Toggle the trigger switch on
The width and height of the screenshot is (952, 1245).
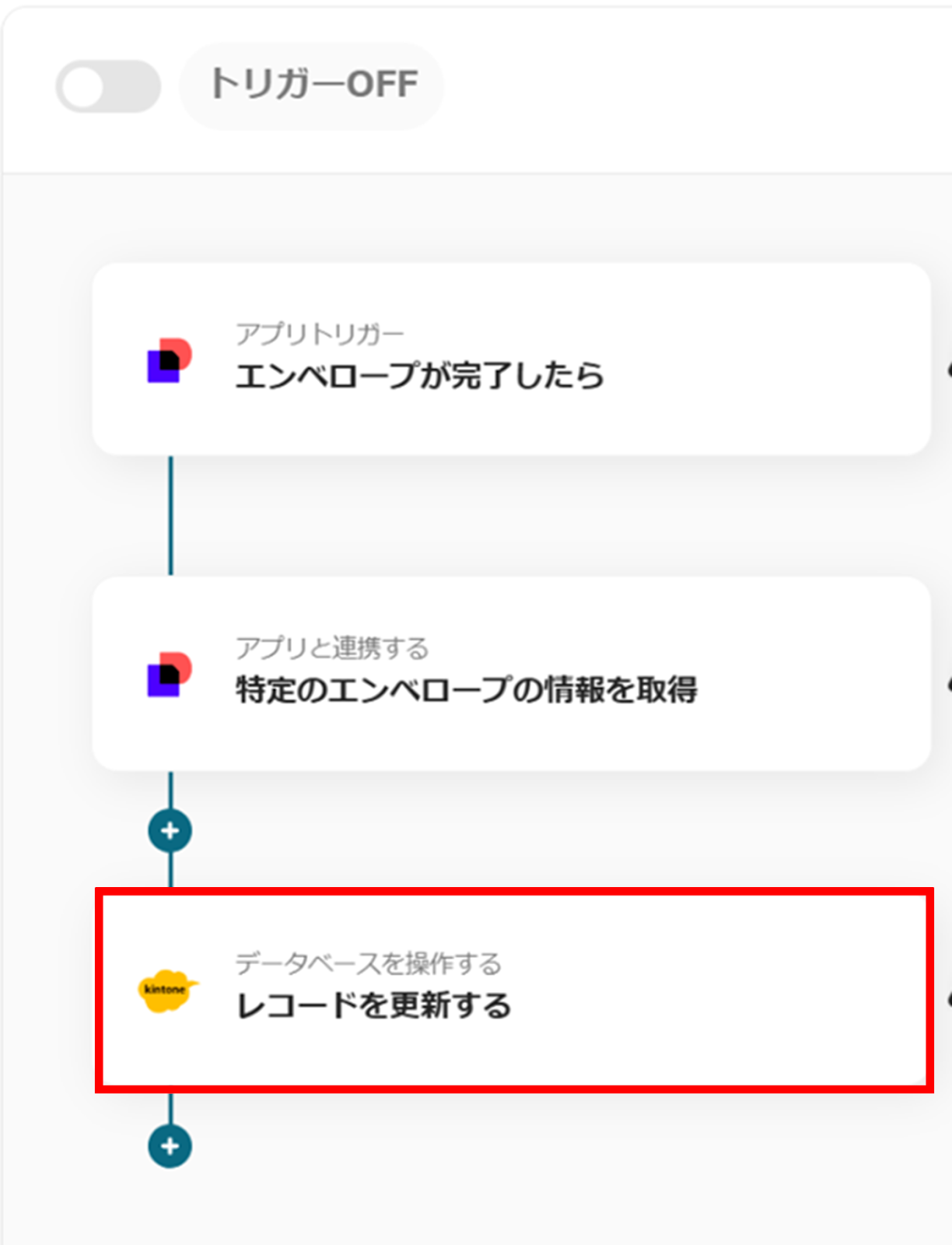[x=108, y=86]
